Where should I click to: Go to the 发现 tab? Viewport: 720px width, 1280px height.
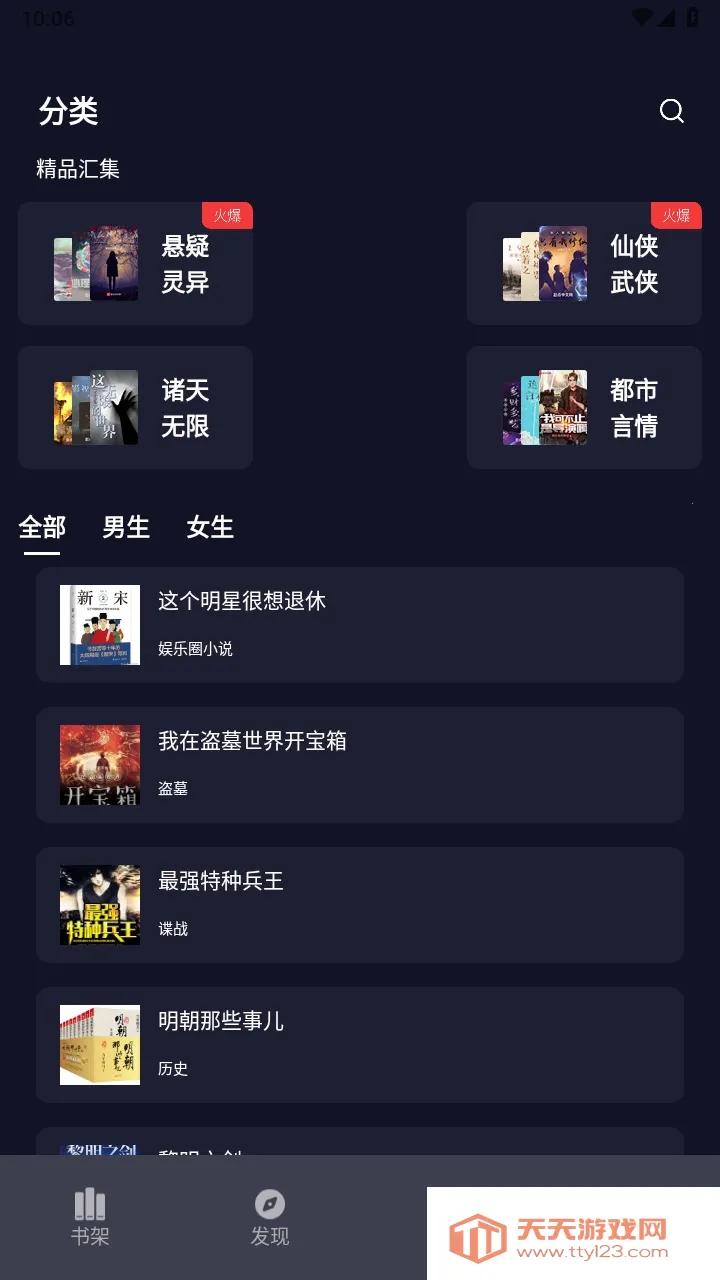(x=270, y=1217)
